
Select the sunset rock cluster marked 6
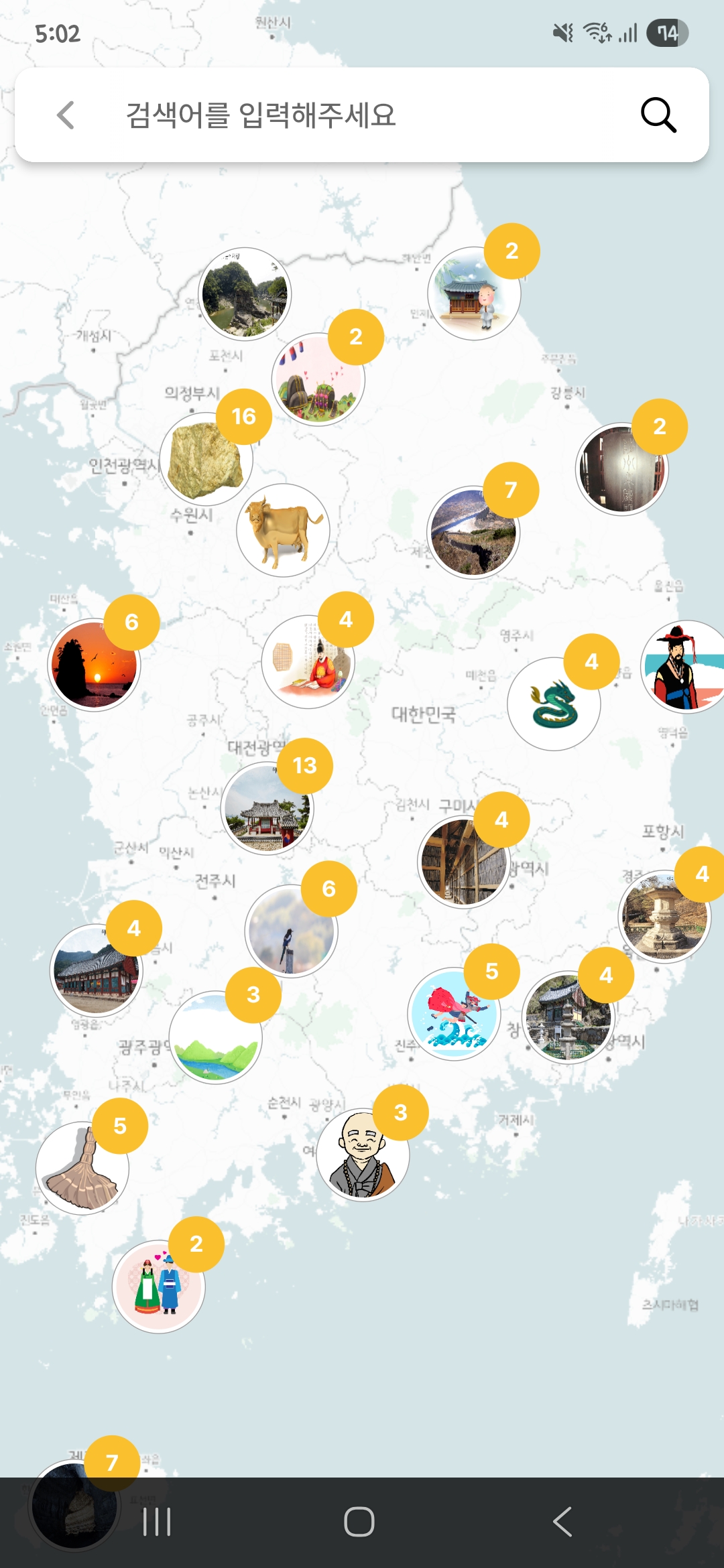(94, 665)
